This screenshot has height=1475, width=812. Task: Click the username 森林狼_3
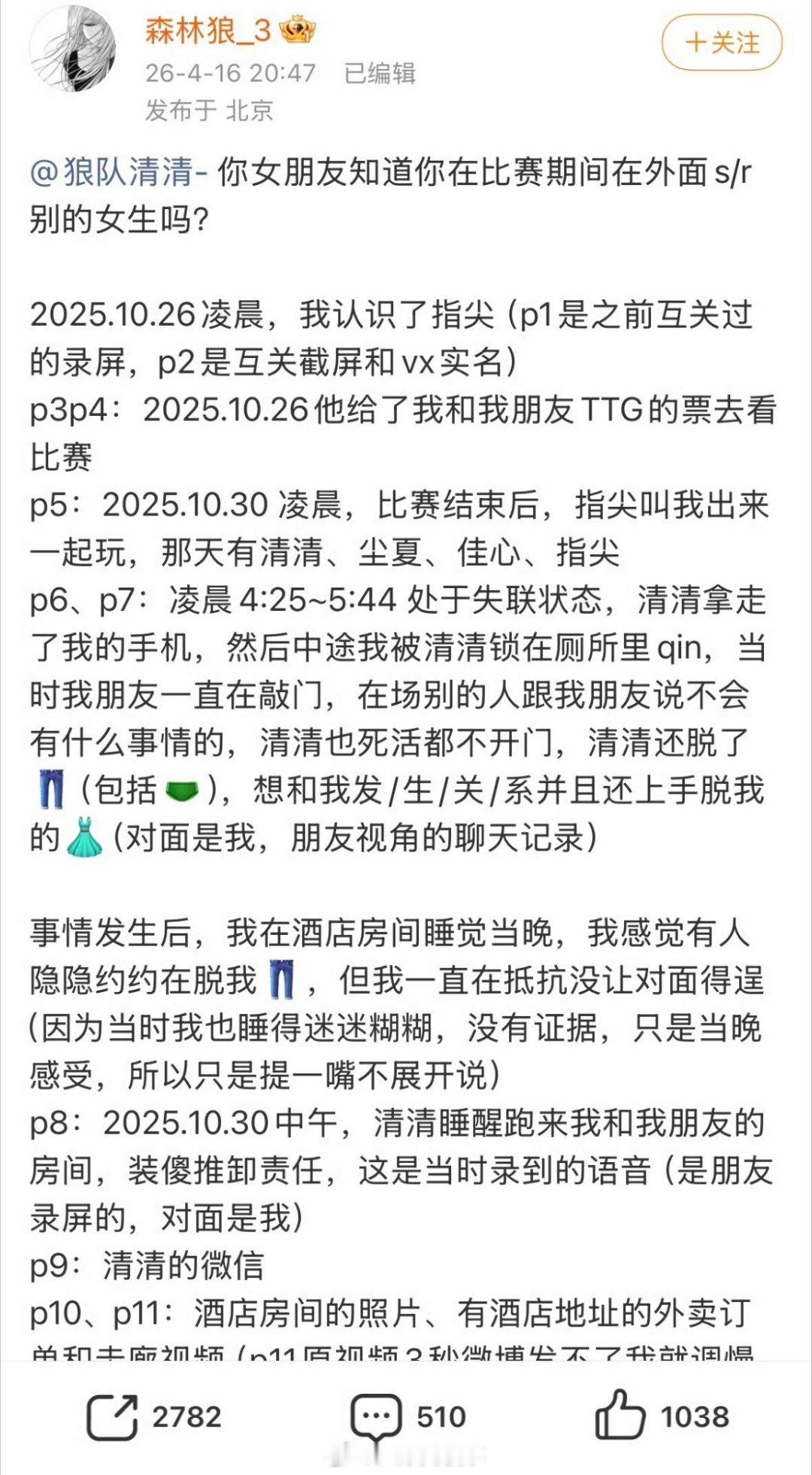[x=208, y=32]
